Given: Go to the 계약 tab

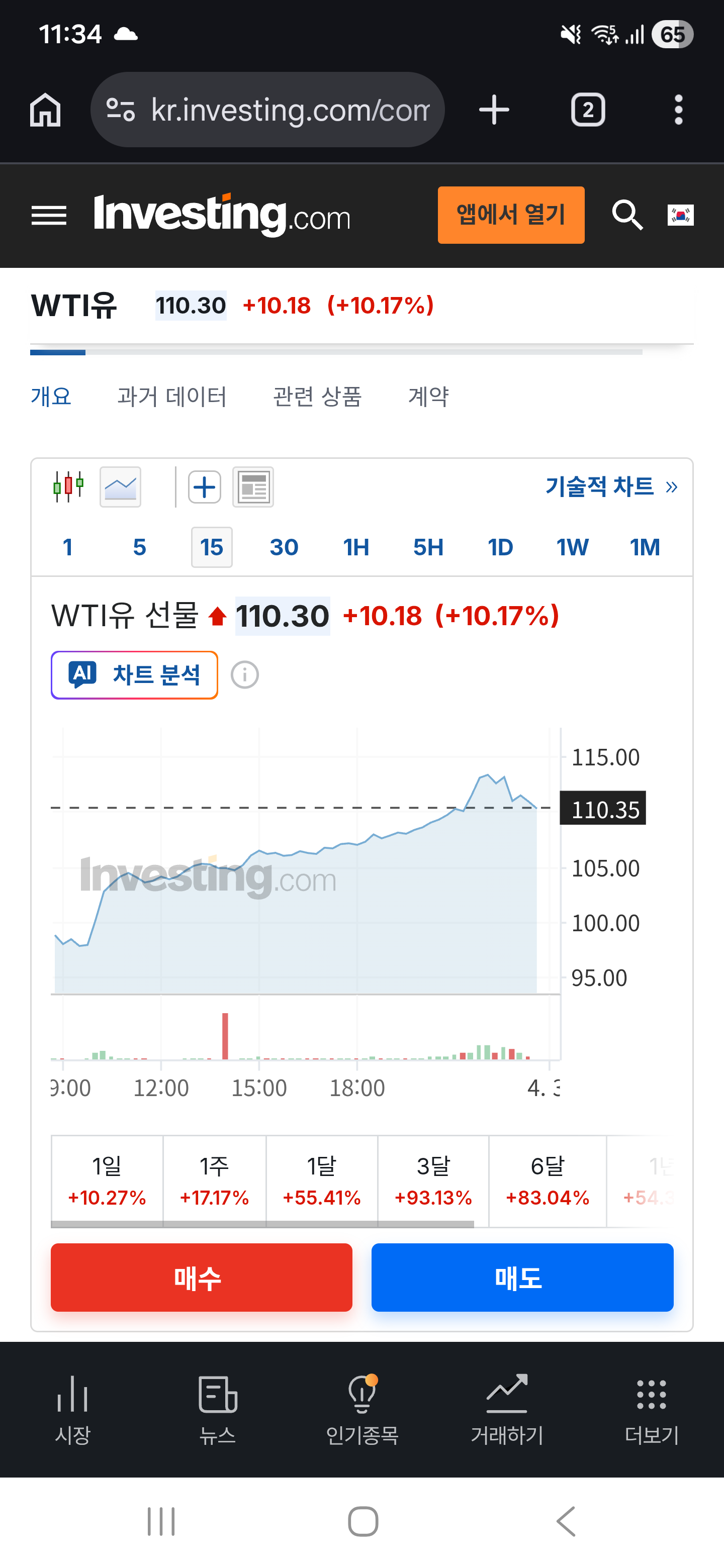Looking at the screenshot, I should pos(428,396).
